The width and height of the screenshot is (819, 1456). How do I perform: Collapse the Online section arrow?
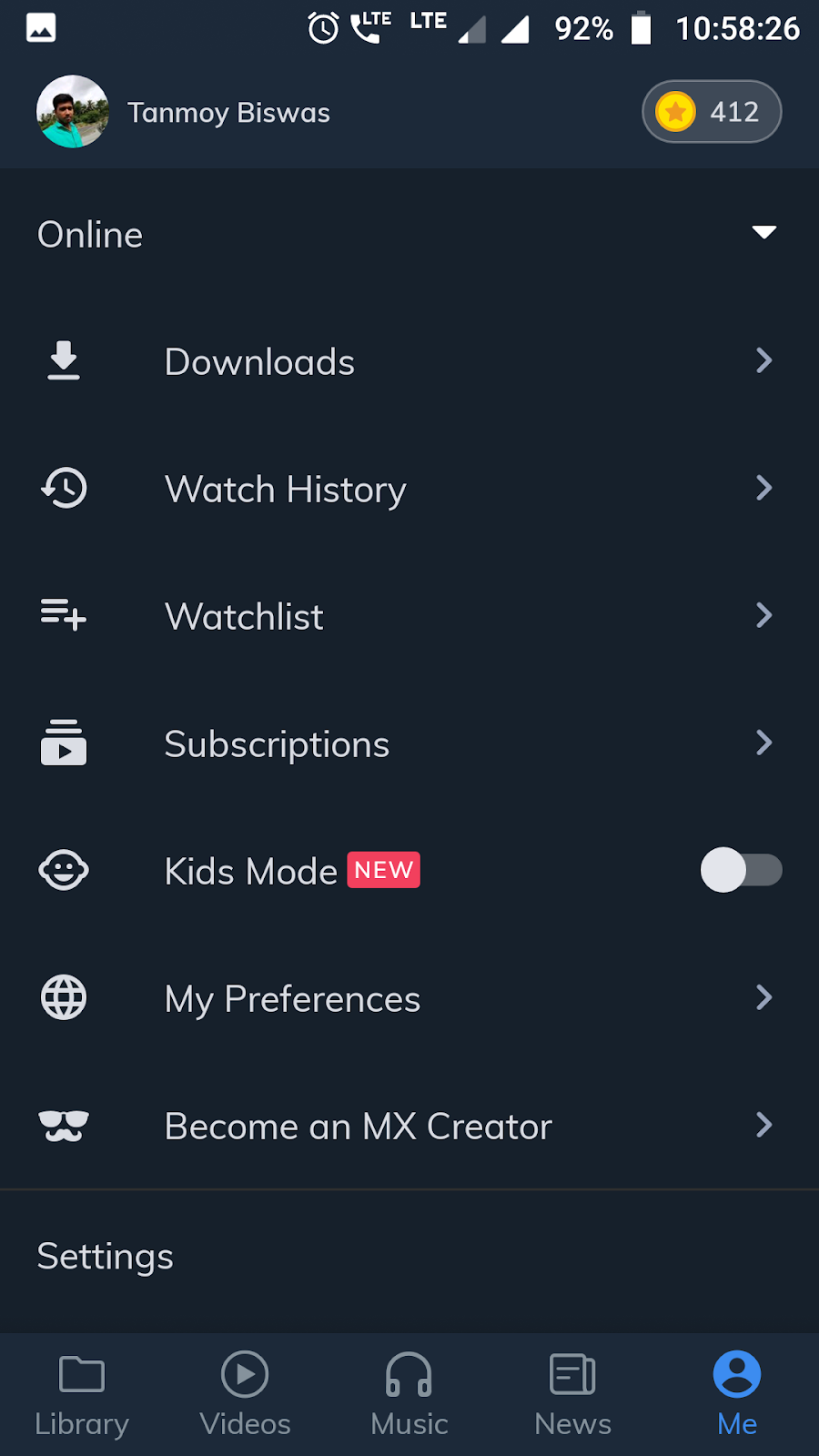[x=763, y=233]
